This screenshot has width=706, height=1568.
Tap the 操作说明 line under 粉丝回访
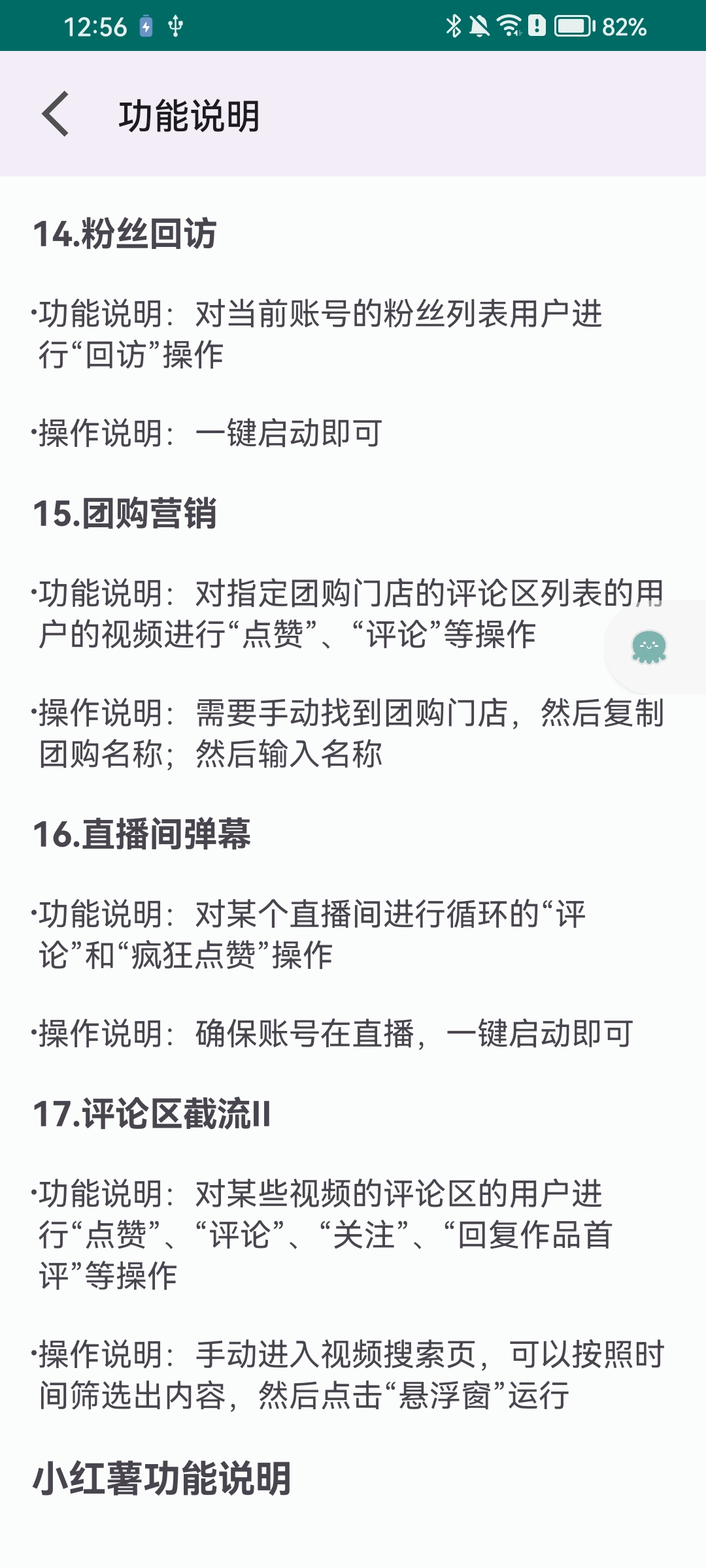pyautogui.click(x=209, y=431)
